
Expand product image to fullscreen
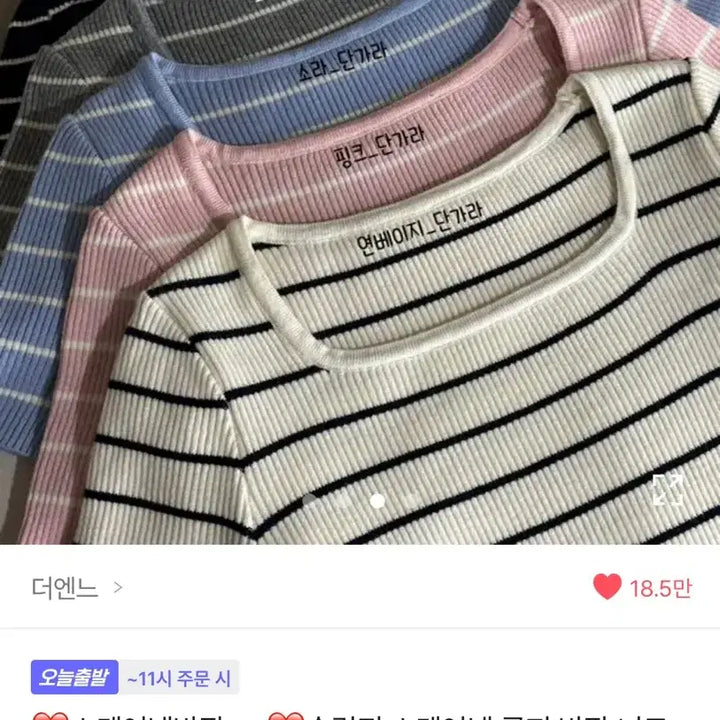click(667, 489)
